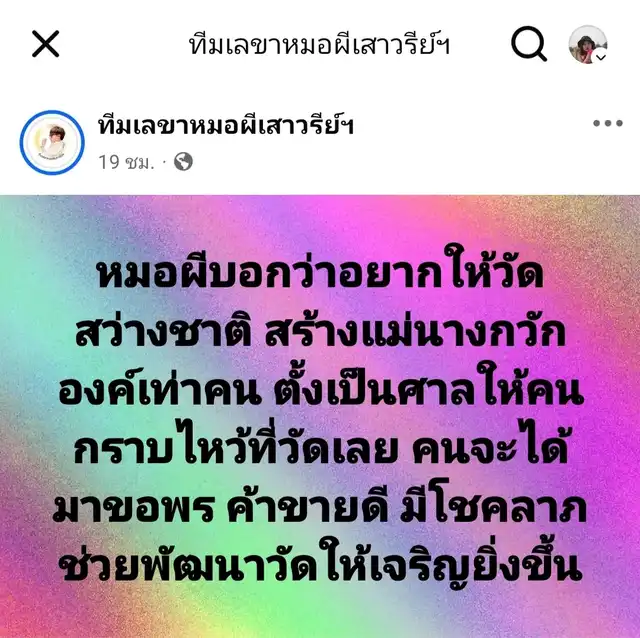Open post timestamp 19 ชม.
640x638 pixels.
(x=127, y=162)
